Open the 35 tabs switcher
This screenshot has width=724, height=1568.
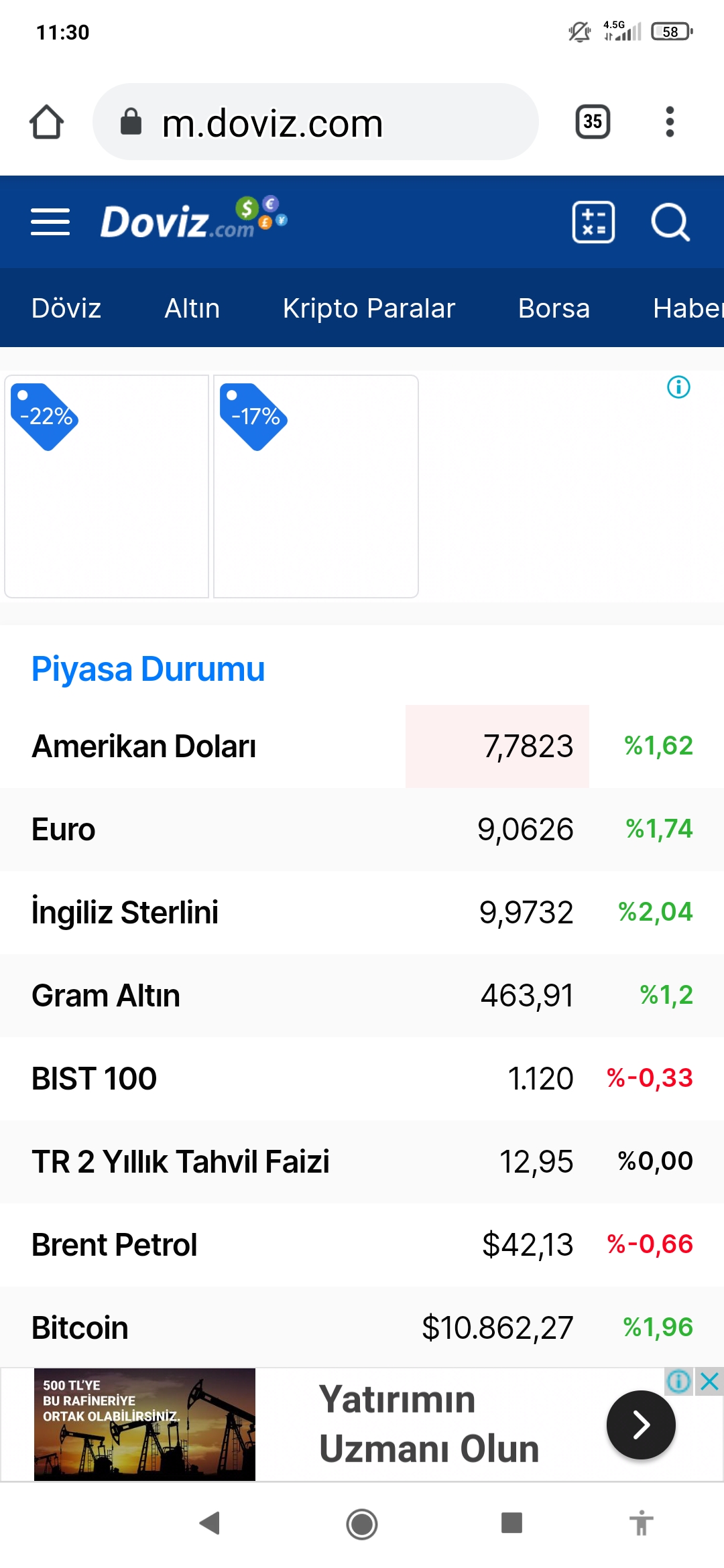593,122
